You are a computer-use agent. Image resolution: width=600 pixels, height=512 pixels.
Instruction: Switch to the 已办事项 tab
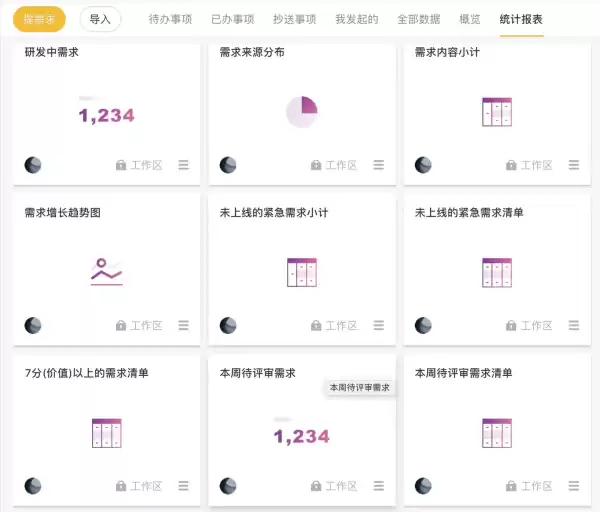[232, 19]
